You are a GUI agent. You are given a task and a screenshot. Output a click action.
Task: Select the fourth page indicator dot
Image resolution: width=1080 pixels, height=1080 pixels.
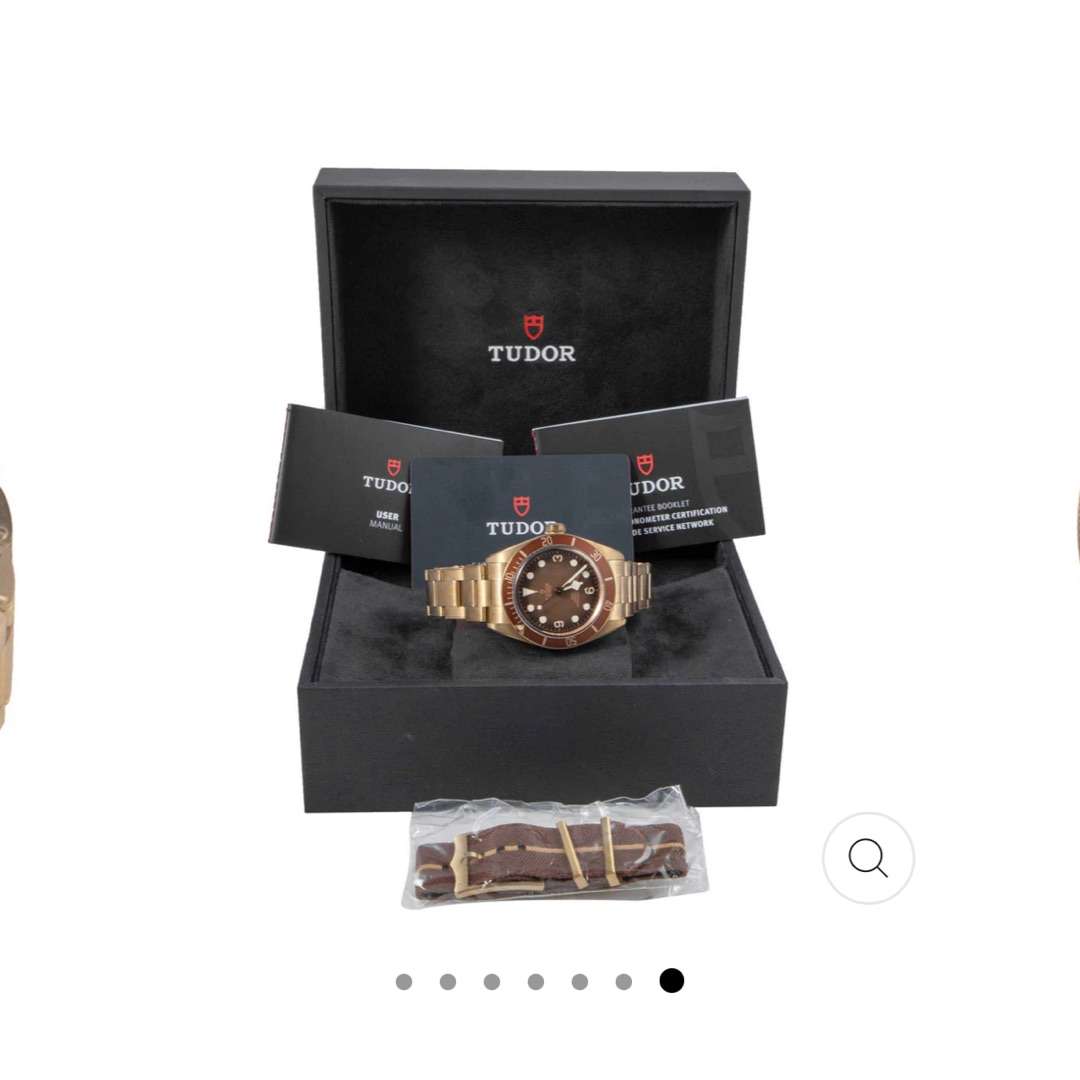(x=536, y=982)
